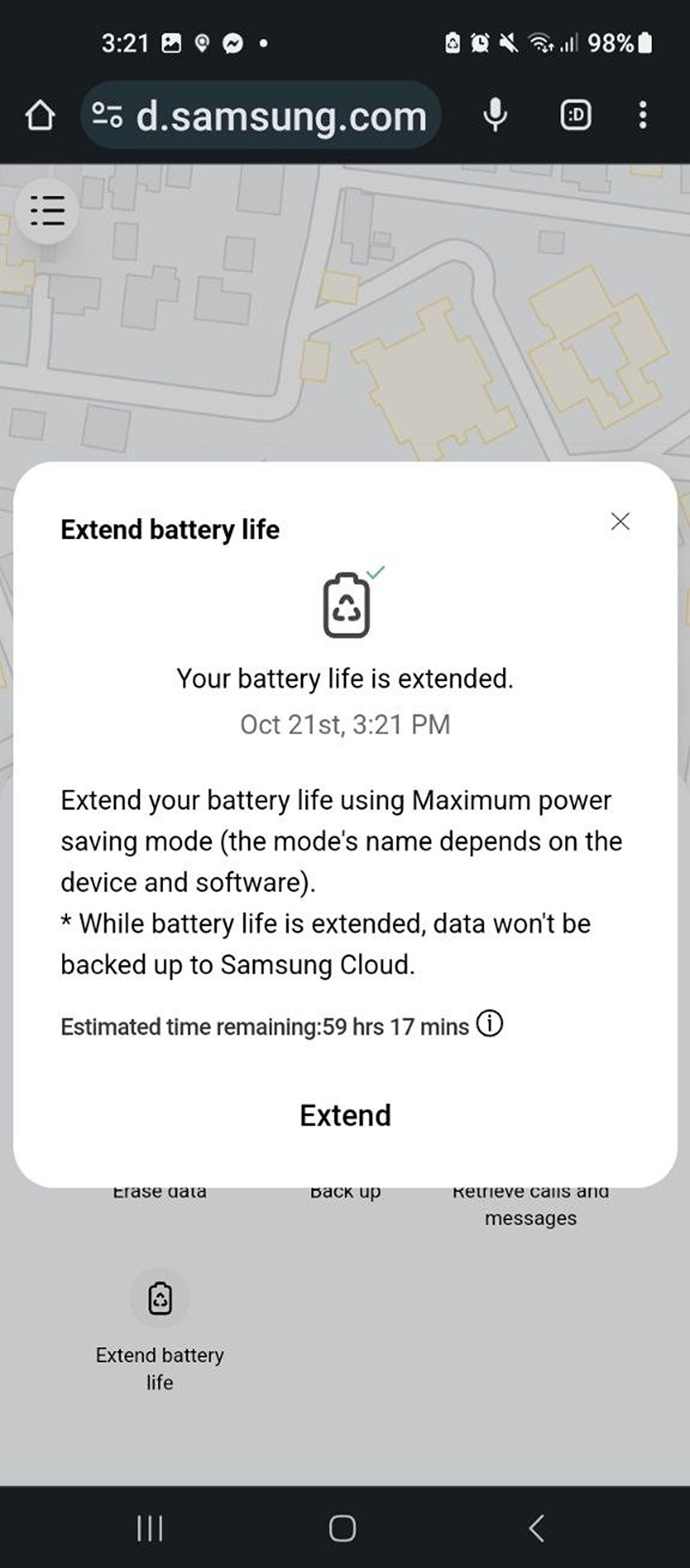This screenshot has height=1568, width=690.
Task: Open the browser home page
Action: tap(40, 116)
